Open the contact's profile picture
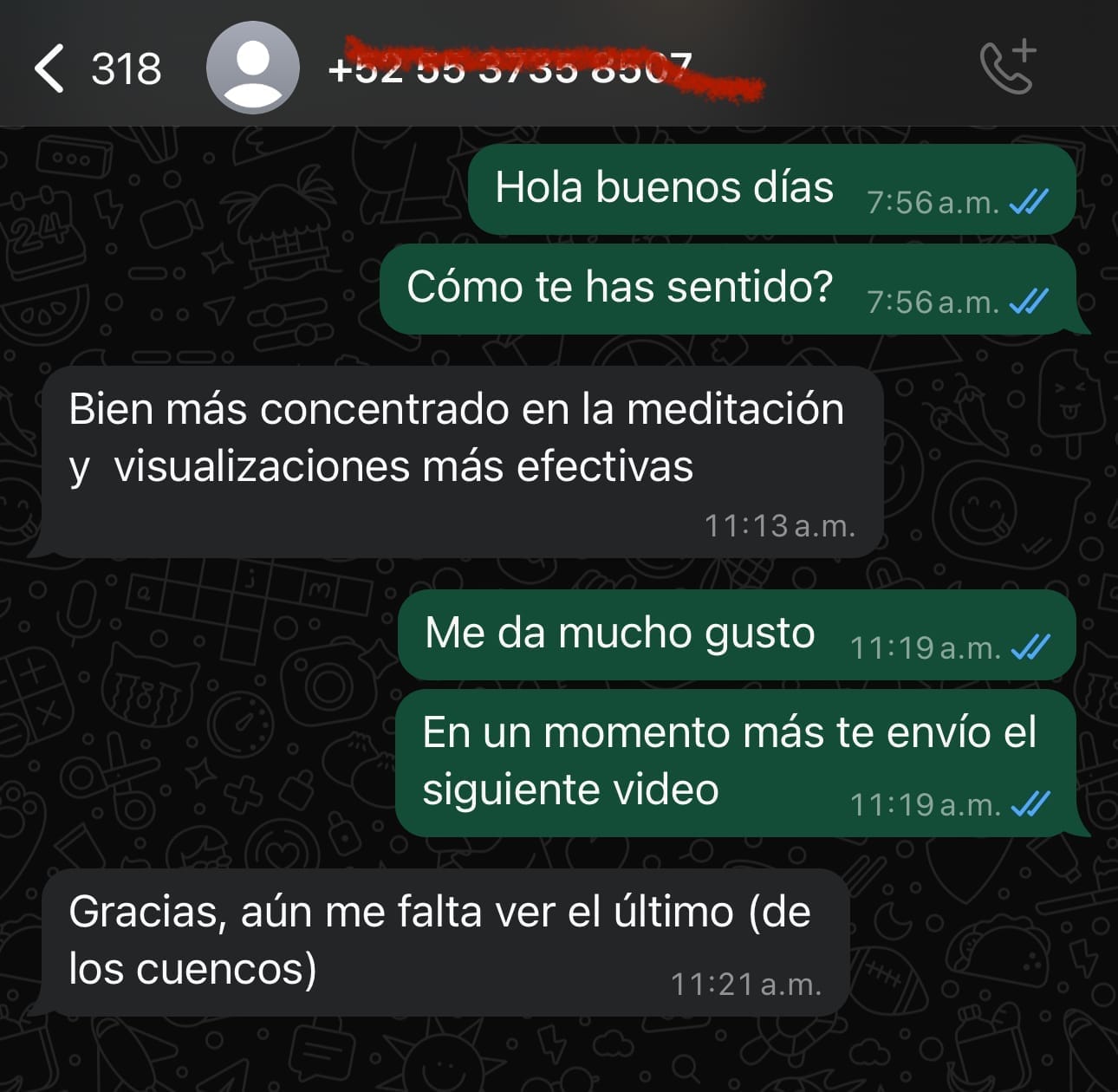The width and height of the screenshot is (1118, 1092). [252, 68]
